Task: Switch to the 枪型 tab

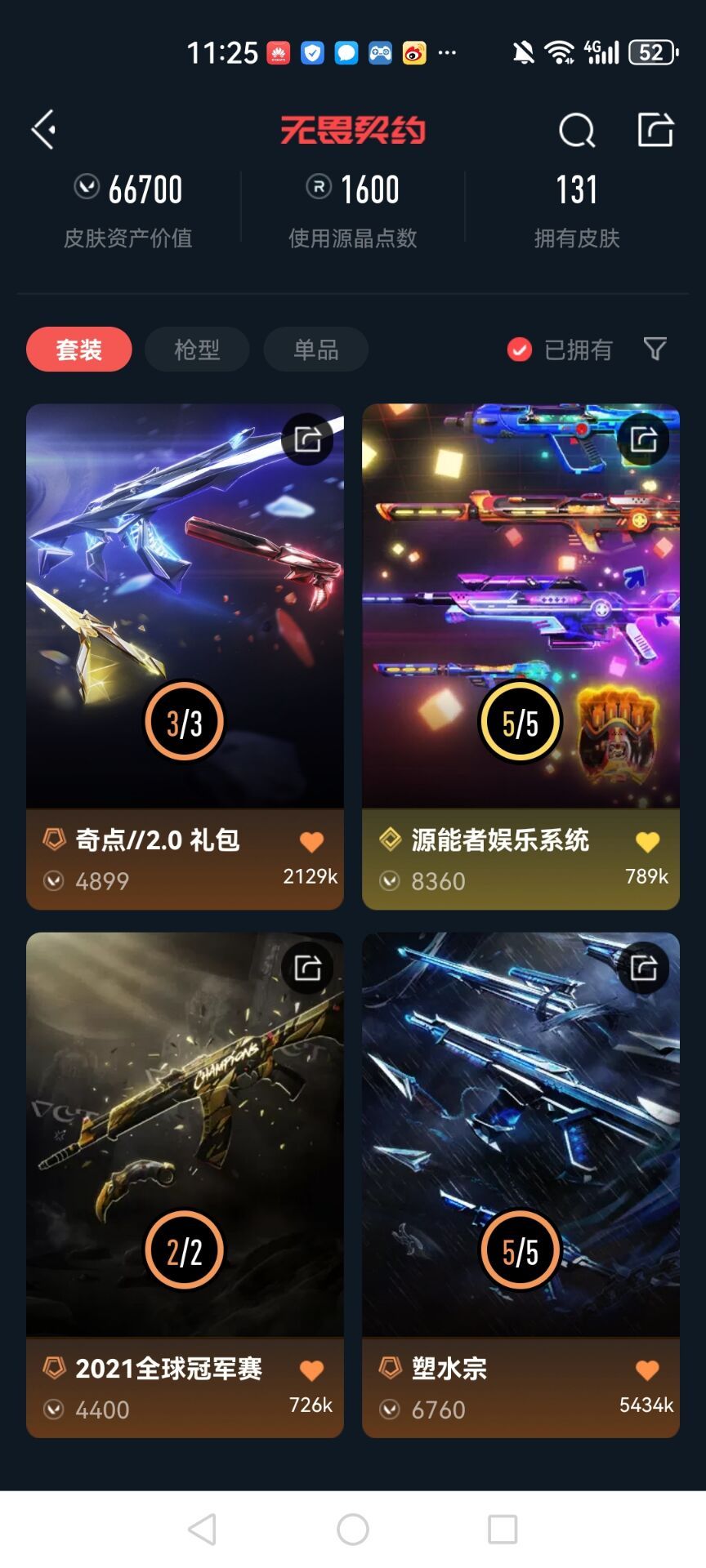Action: point(197,350)
